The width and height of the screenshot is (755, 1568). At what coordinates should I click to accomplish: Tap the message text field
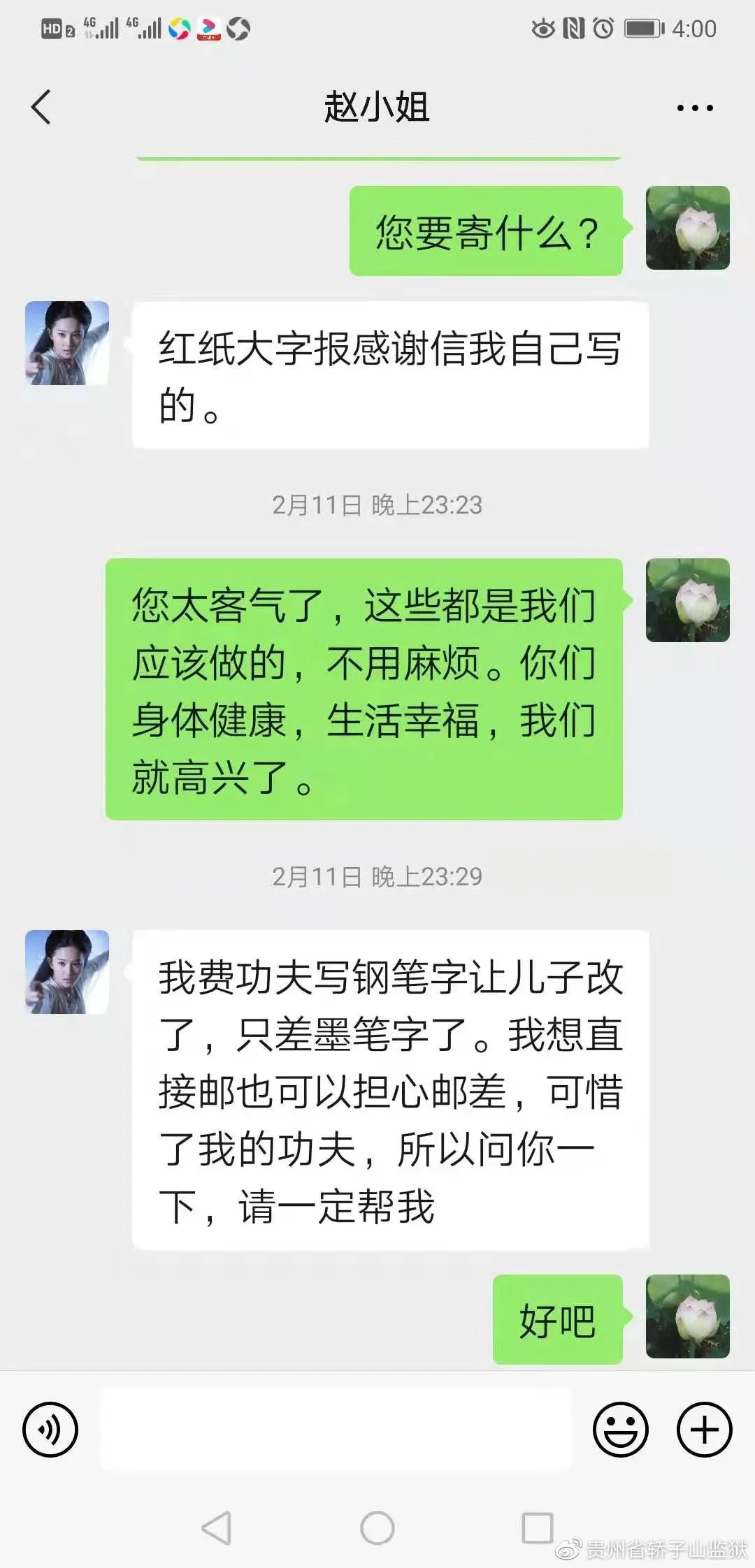(x=336, y=1429)
